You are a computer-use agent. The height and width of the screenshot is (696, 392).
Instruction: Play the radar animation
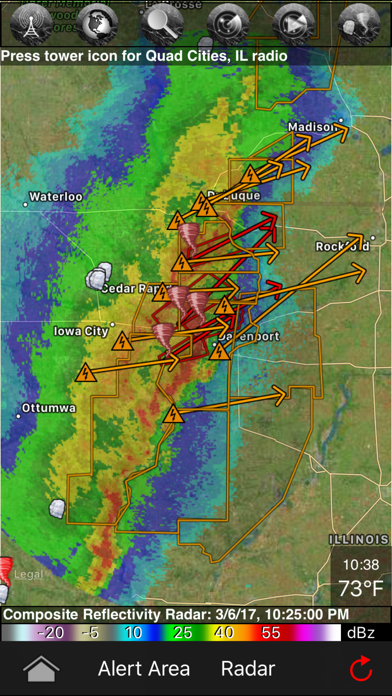(x=293, y=23)
